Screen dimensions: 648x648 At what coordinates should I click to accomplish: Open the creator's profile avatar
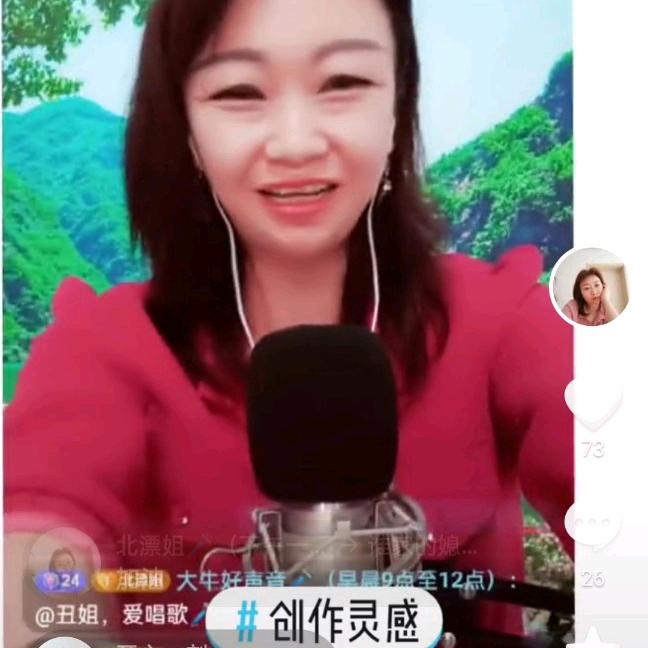point(589,287)
